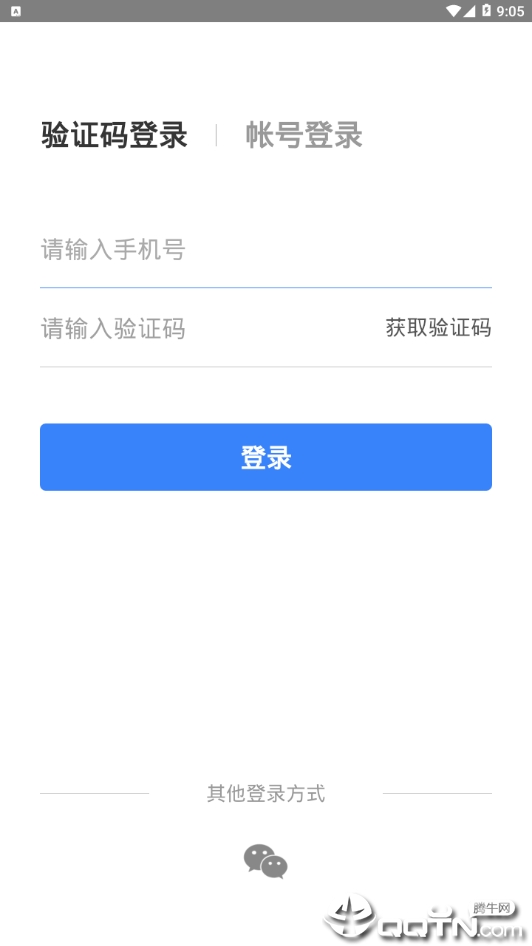Switch to the 帐号登录 tab
Viewport: 532px width, 946px height.
(x=303, y=135)
